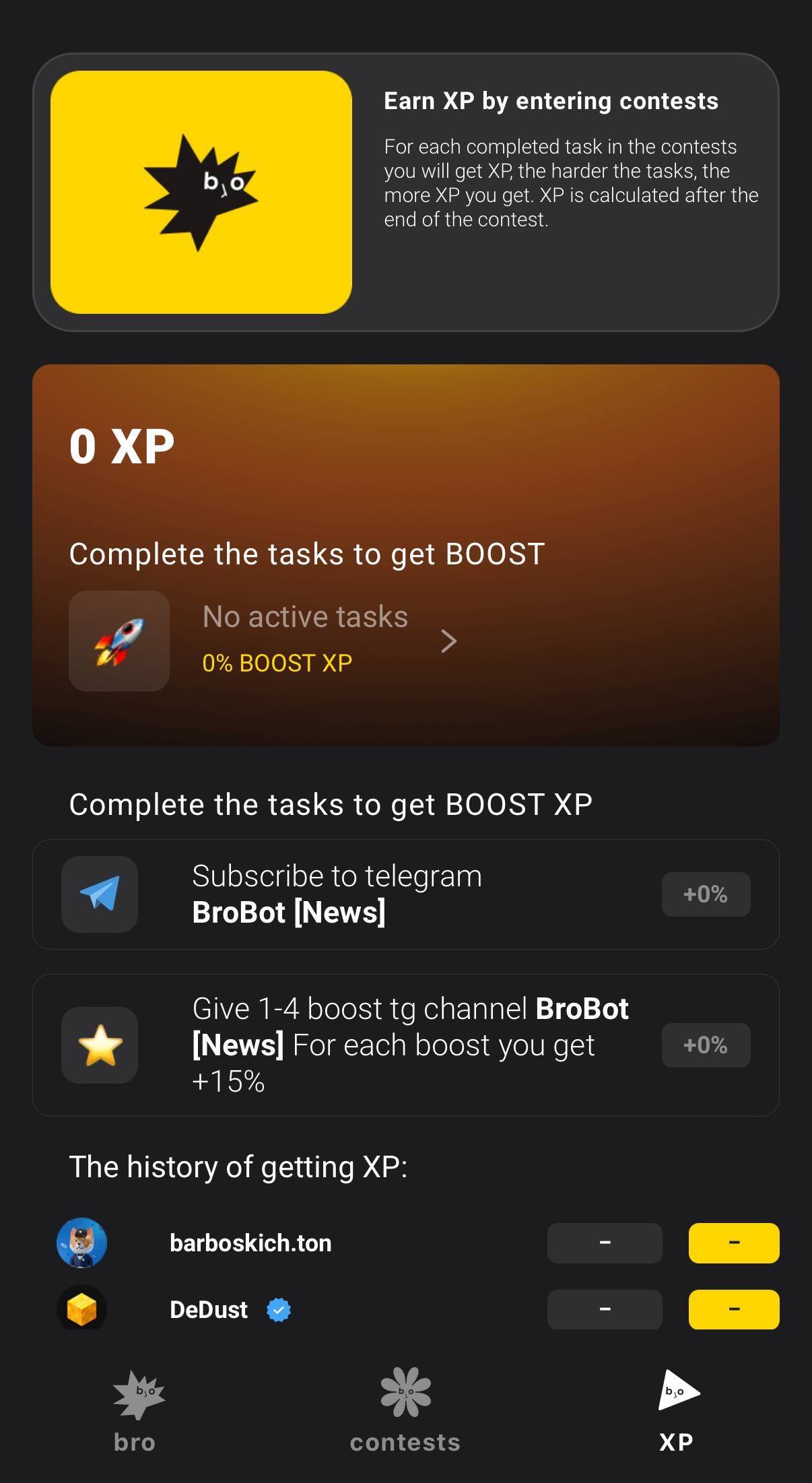The image size is (812, 1483).
Task: Click the 0% BOOST XP progress label
Action: (x=278, y=663)
